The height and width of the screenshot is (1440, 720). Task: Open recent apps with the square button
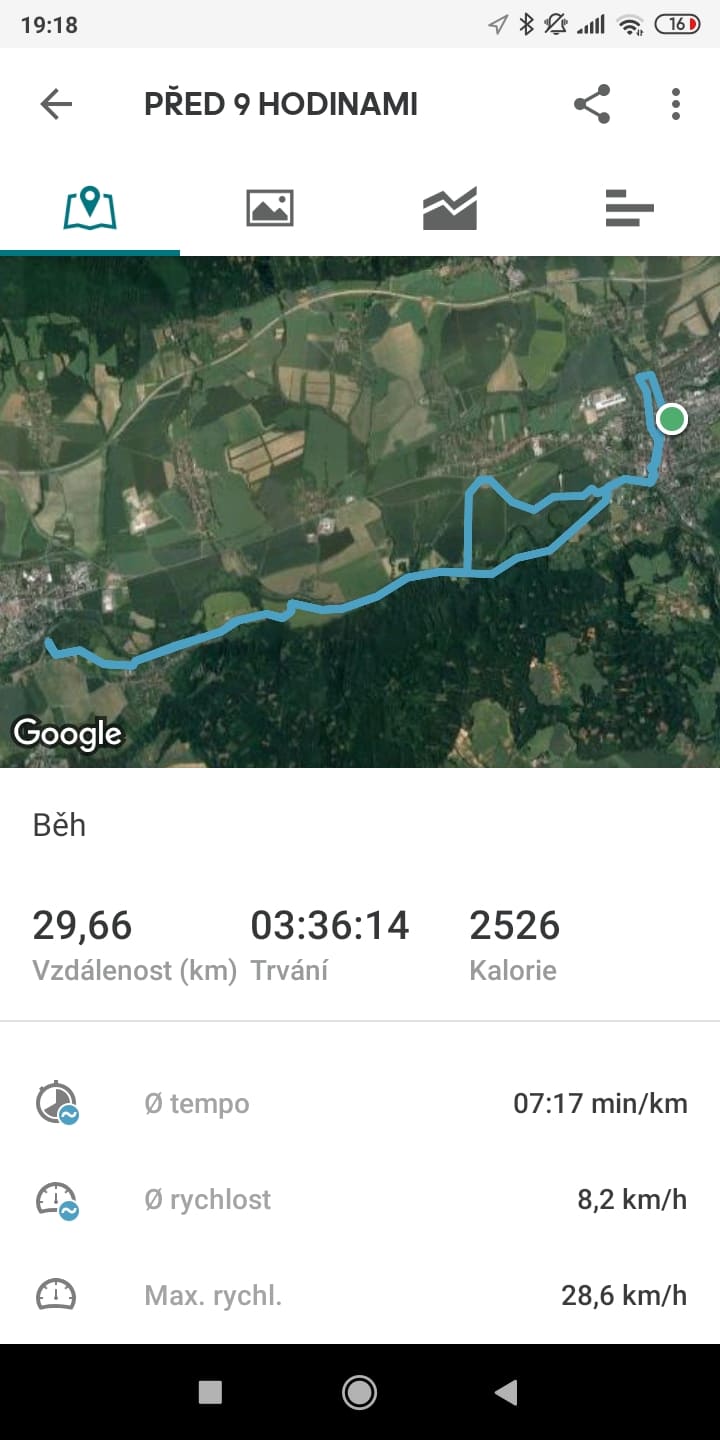210,1392
